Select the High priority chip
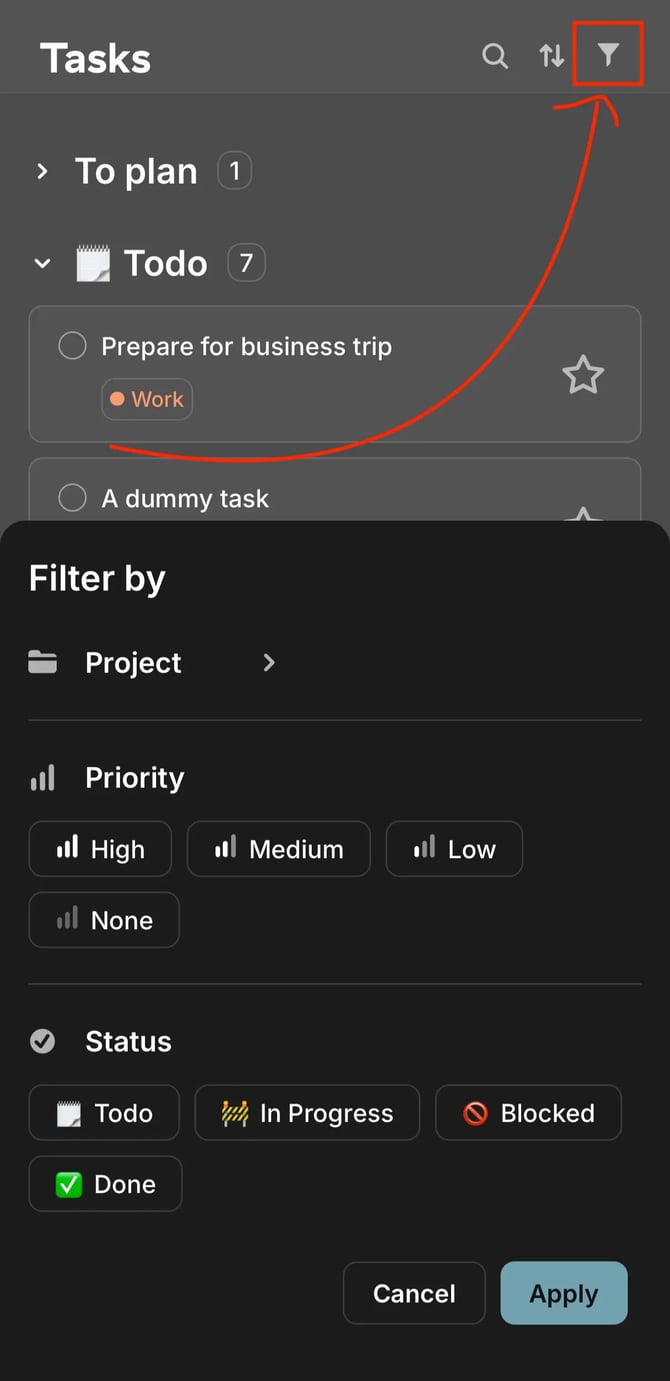The image size is (670, 1381). tap(100, 849)
